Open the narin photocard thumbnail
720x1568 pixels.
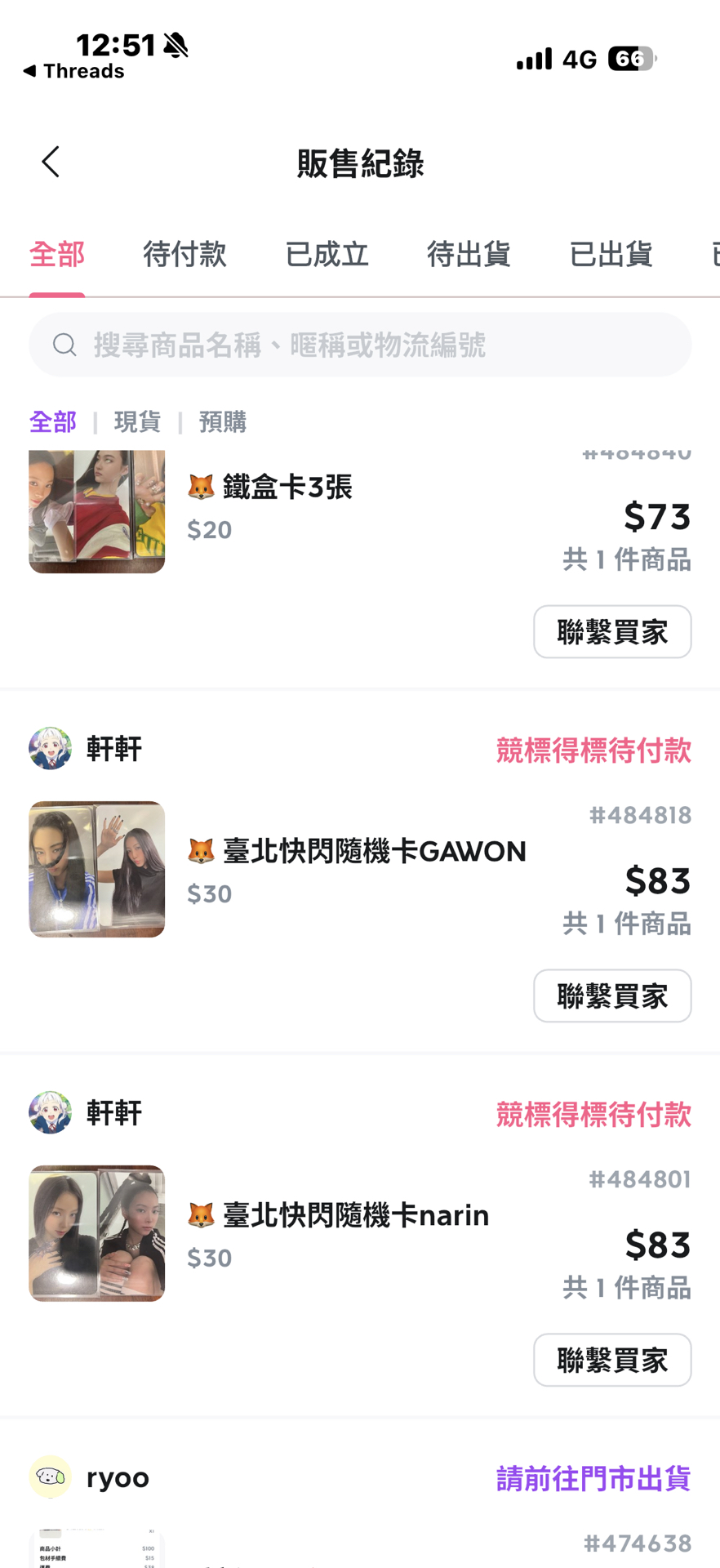click(96, 1232)
